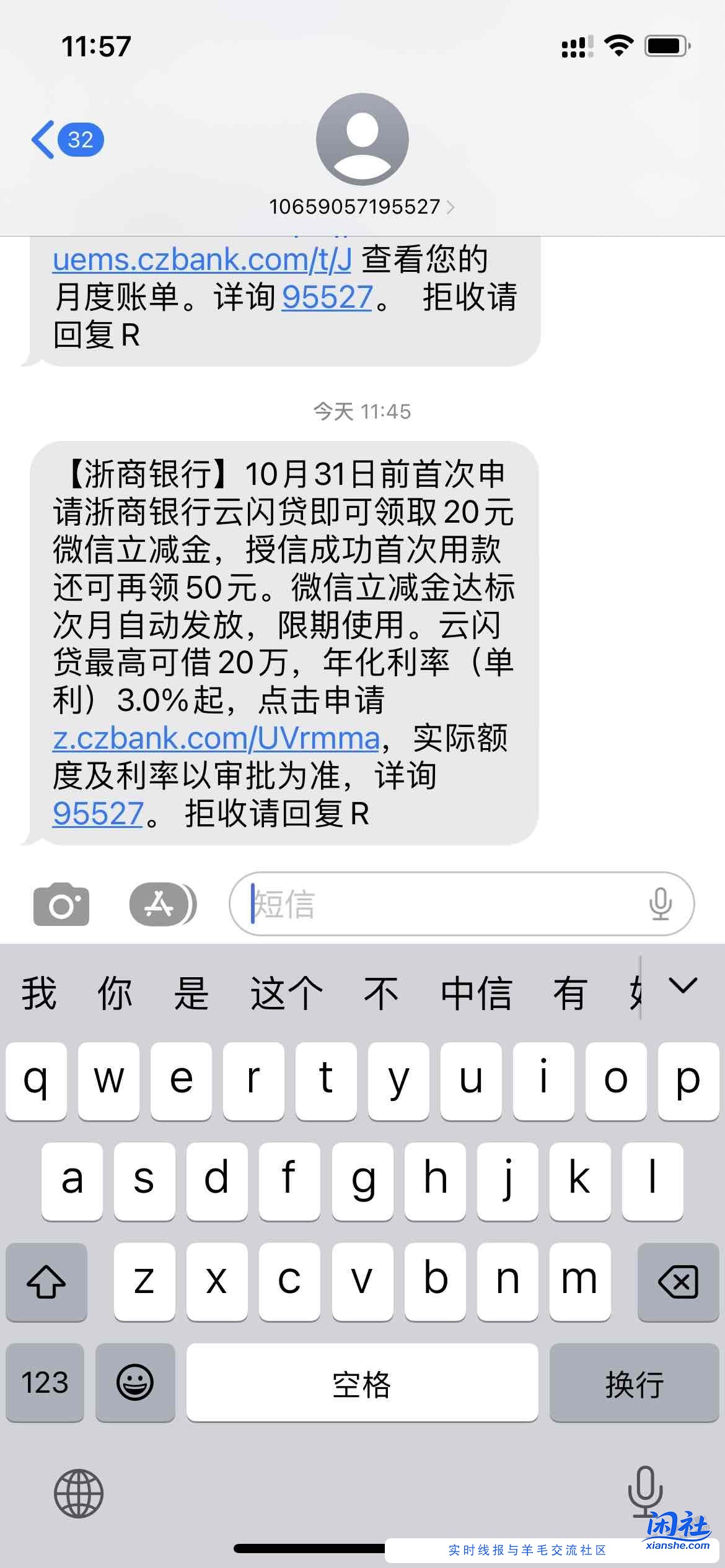Toggle the Shift key on the keyboard
The width and height of the screenshot is (725, 1568).
(x=46, y=1283)
